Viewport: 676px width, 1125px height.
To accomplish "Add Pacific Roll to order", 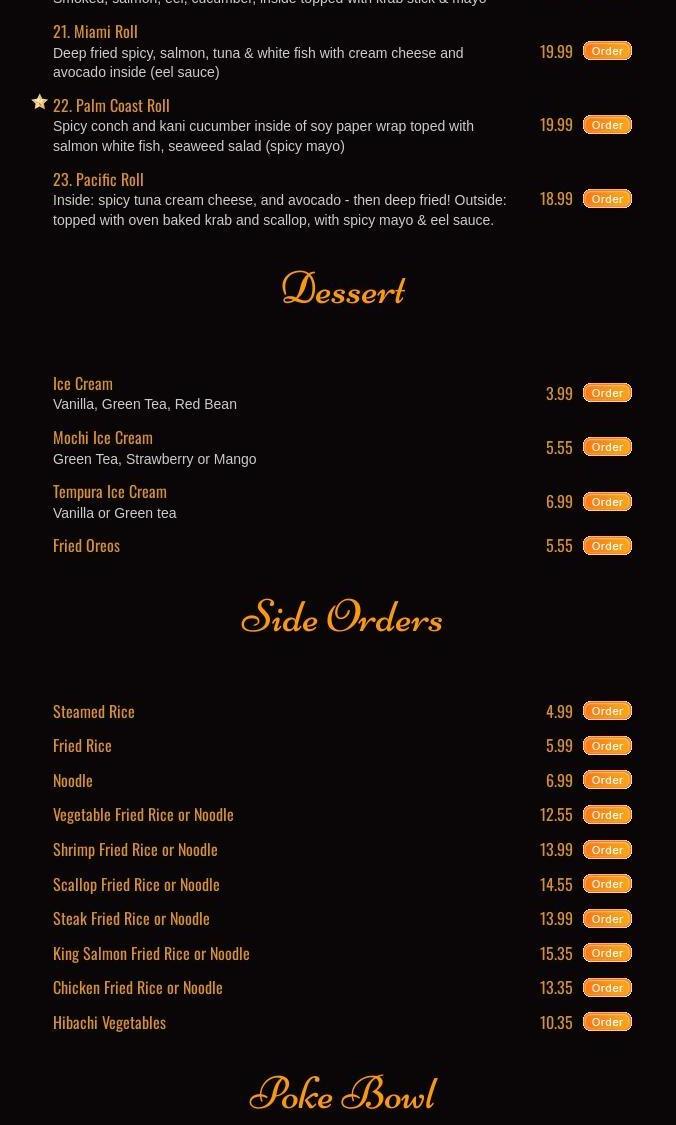I will pyautogui.click(x=607, y=199).
